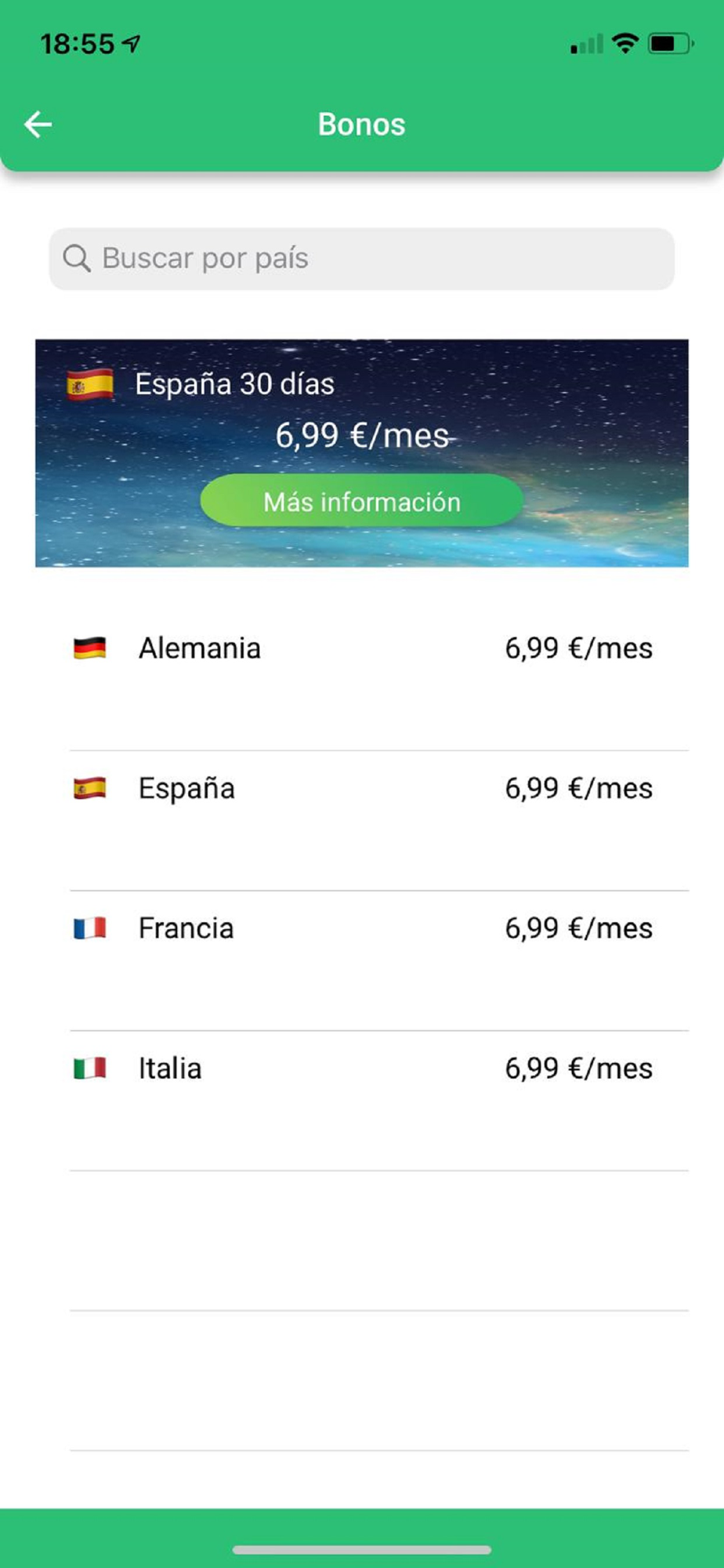The width and height of the screenshot is (724, 1568).
Task: Choose the Italia bono row
Action: pos(362,1101)
